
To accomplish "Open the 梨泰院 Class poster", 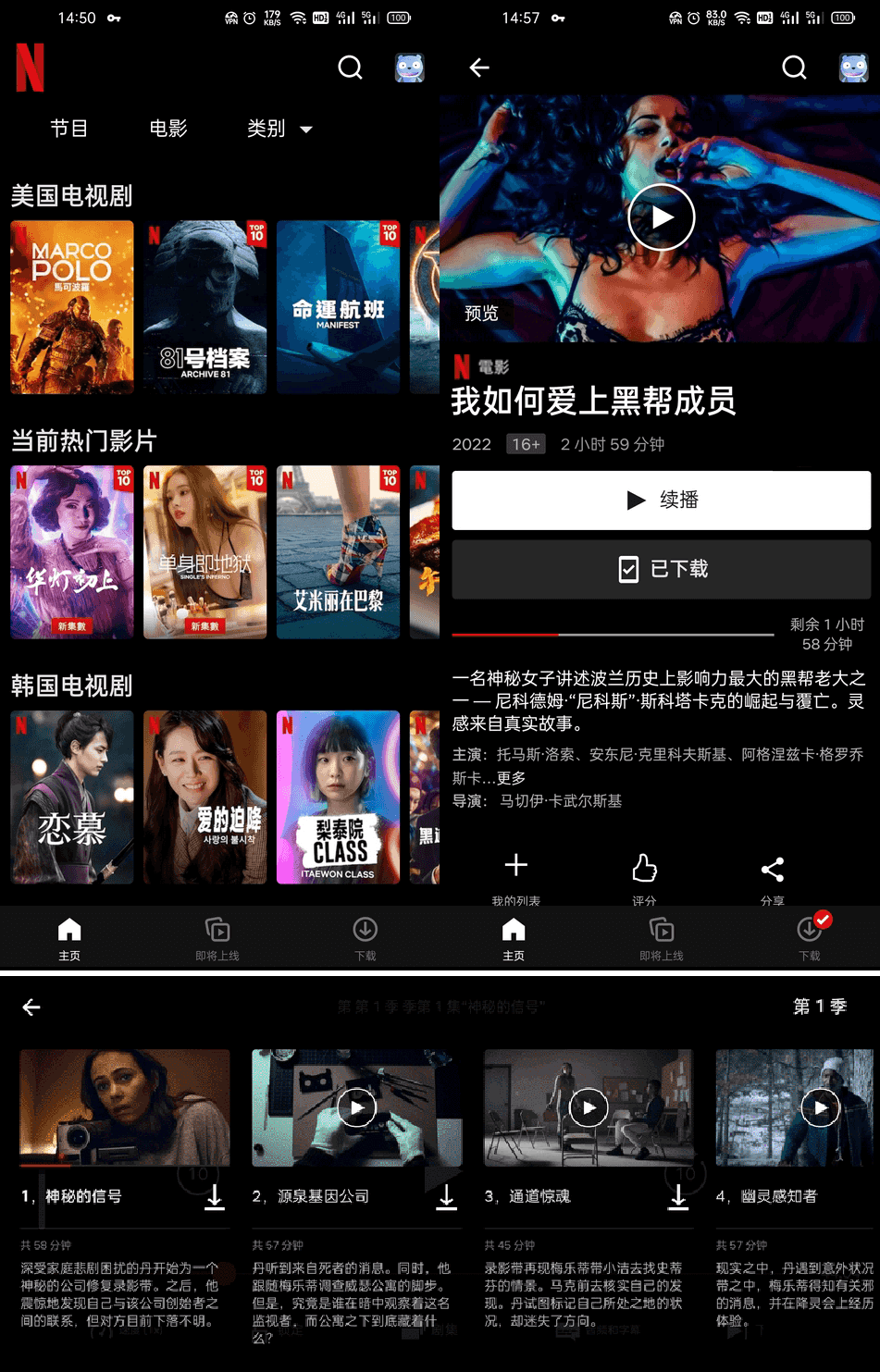I will [338, 797].
